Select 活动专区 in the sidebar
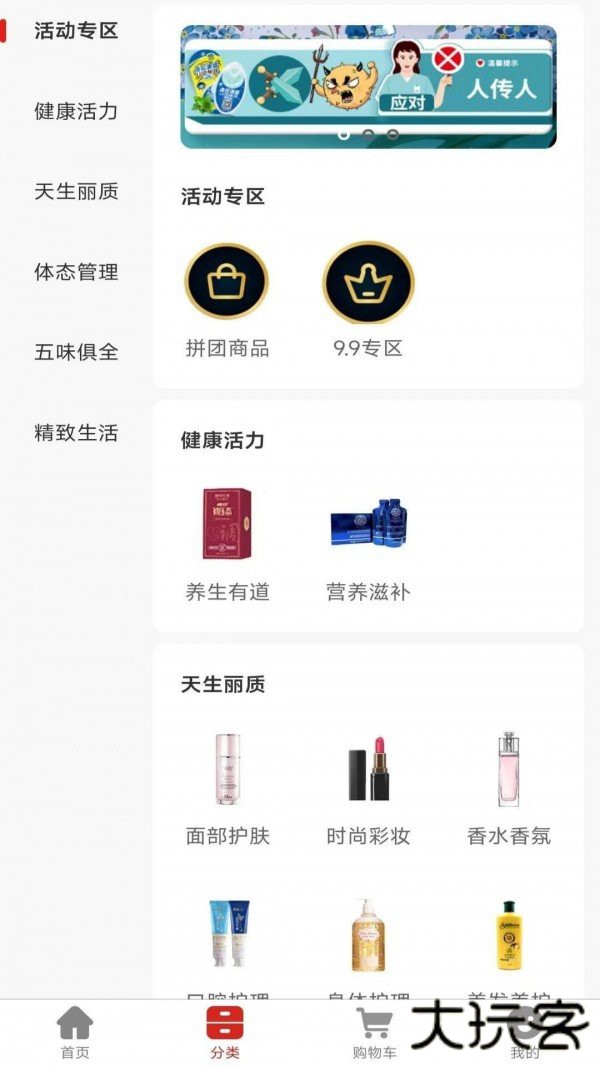 tap(76, 31)
